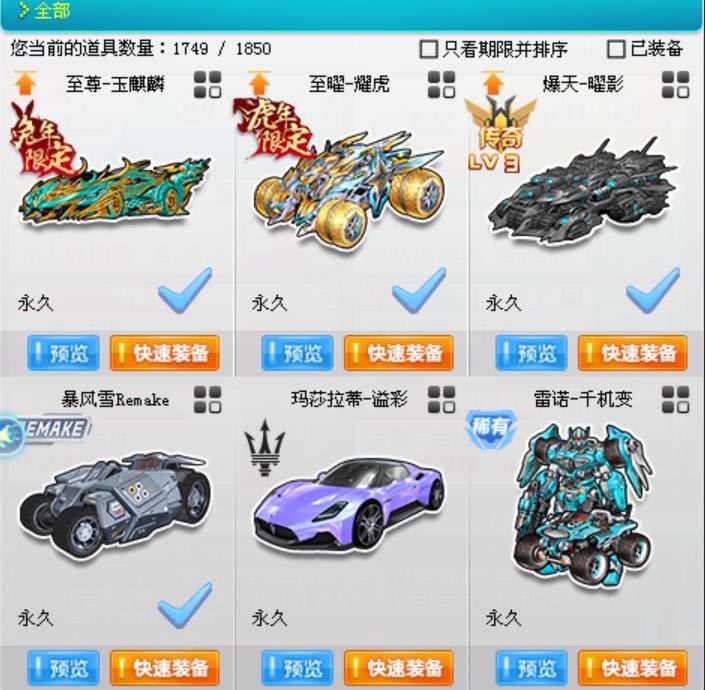Open the grid icon beside 玛莎拉蒂-溢彩
Screen dimensions: 705x690
click(441, 400)
